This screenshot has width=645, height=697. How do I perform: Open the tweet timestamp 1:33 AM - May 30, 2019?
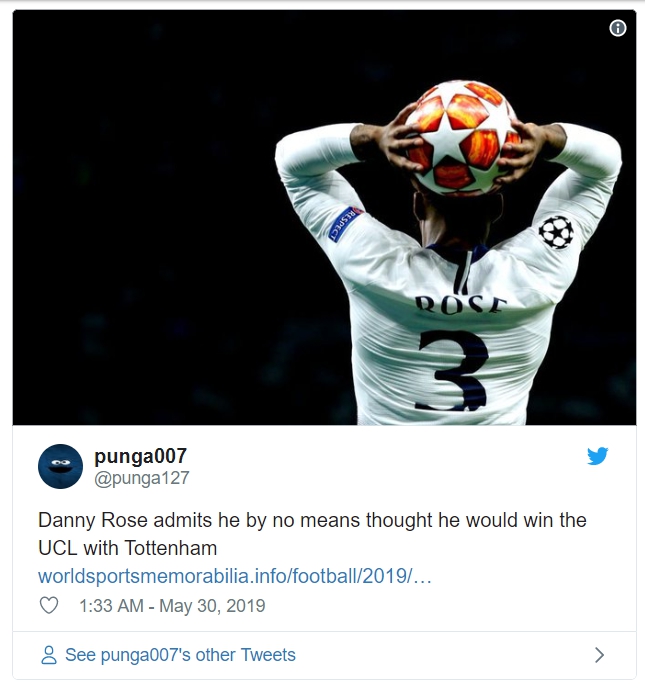click(x=171, y=606)
